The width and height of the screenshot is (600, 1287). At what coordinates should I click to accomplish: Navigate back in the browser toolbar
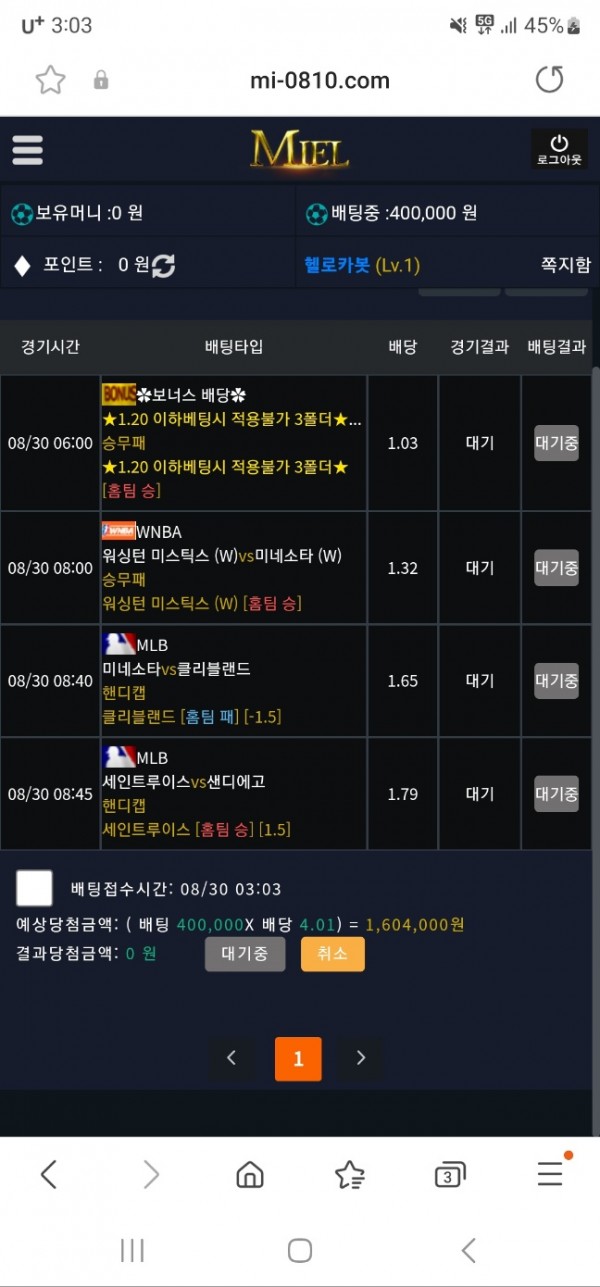pos(49,1175)
